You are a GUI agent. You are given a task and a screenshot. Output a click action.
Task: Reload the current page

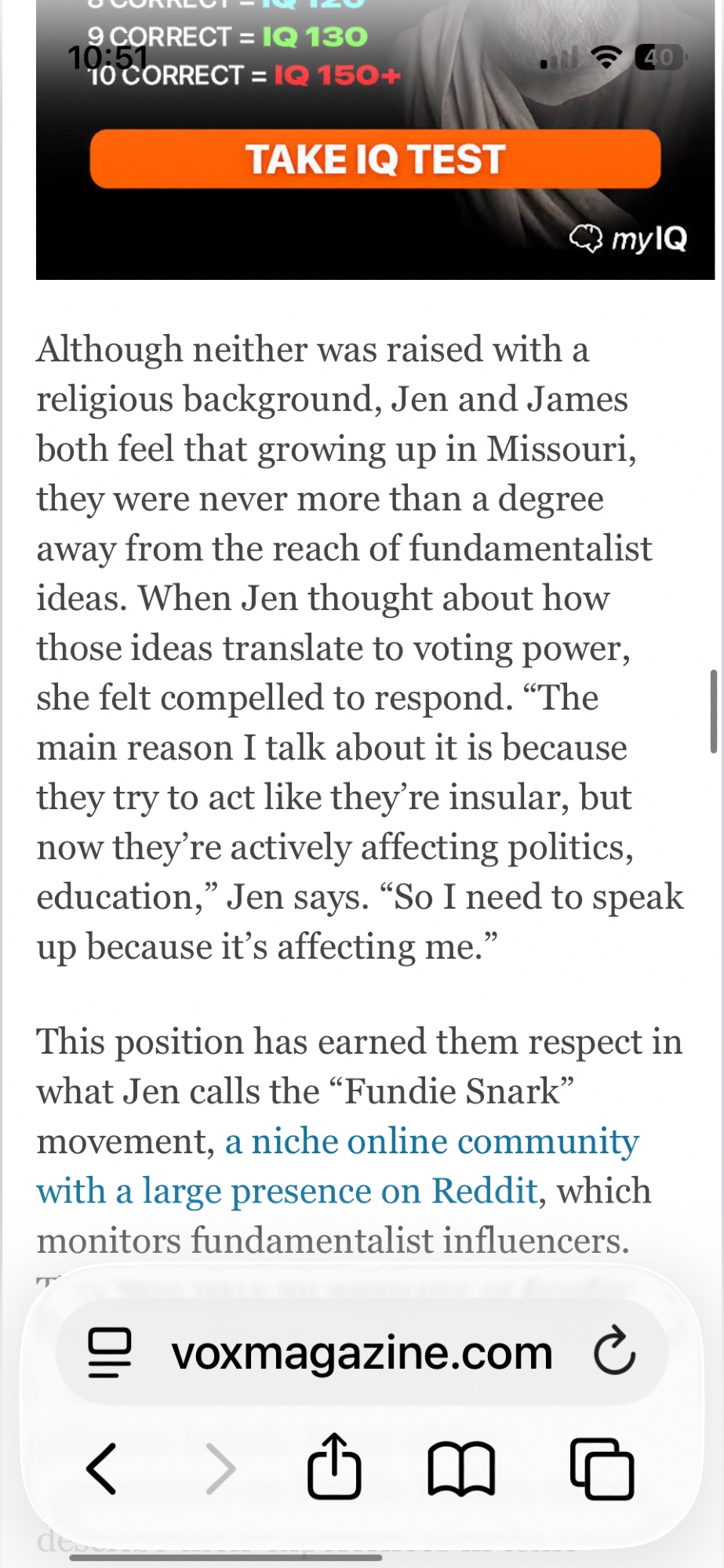[613, 1352]
